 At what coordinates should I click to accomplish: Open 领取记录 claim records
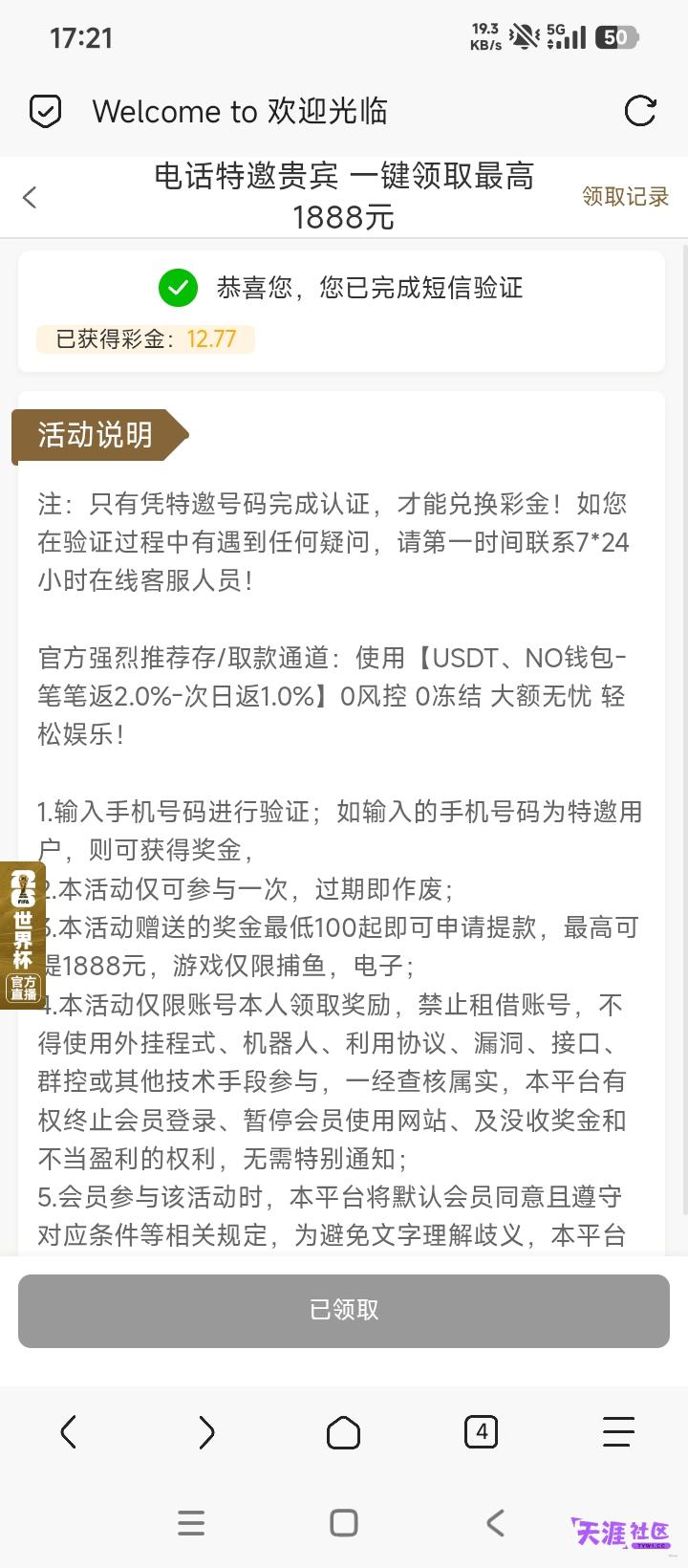coord(625,196)
